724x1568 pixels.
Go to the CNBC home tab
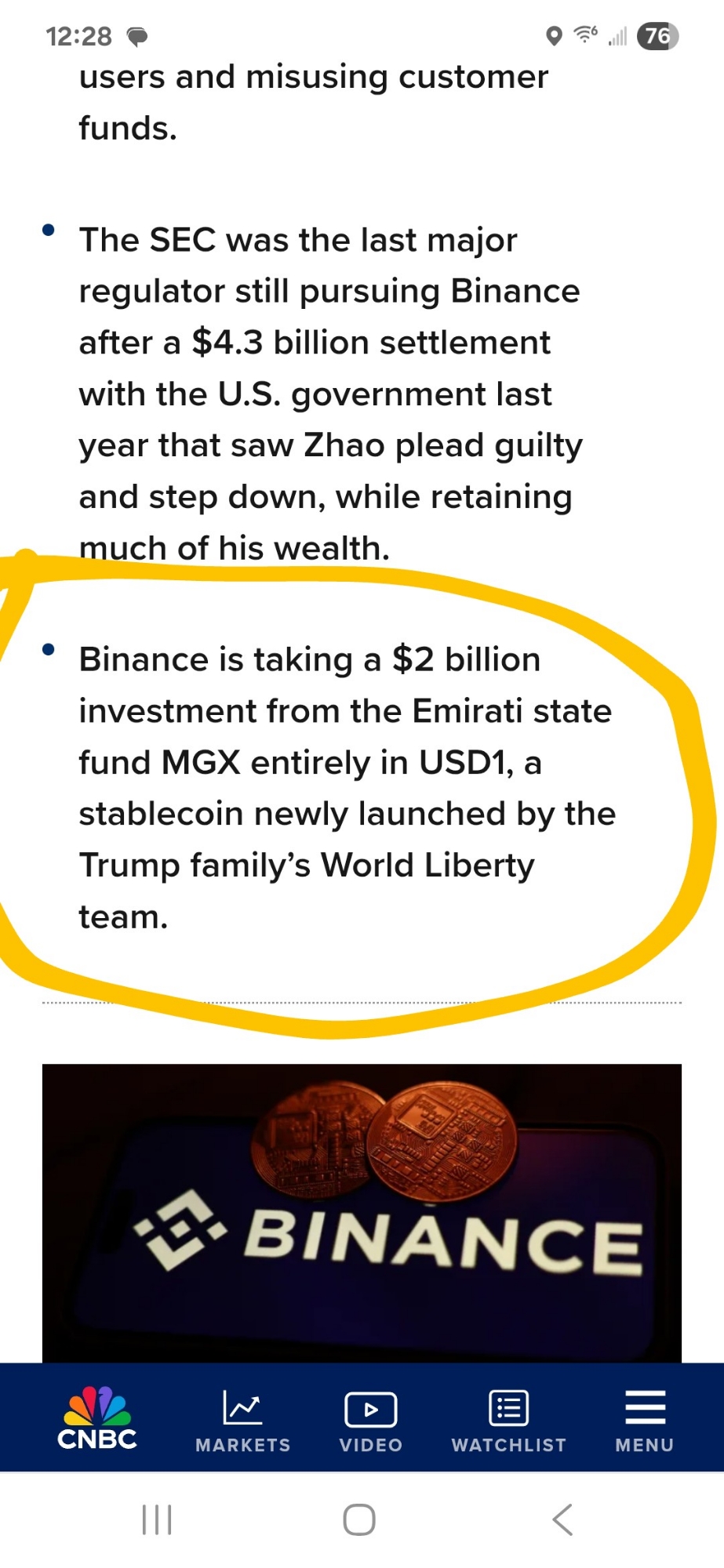point(97,1417)
